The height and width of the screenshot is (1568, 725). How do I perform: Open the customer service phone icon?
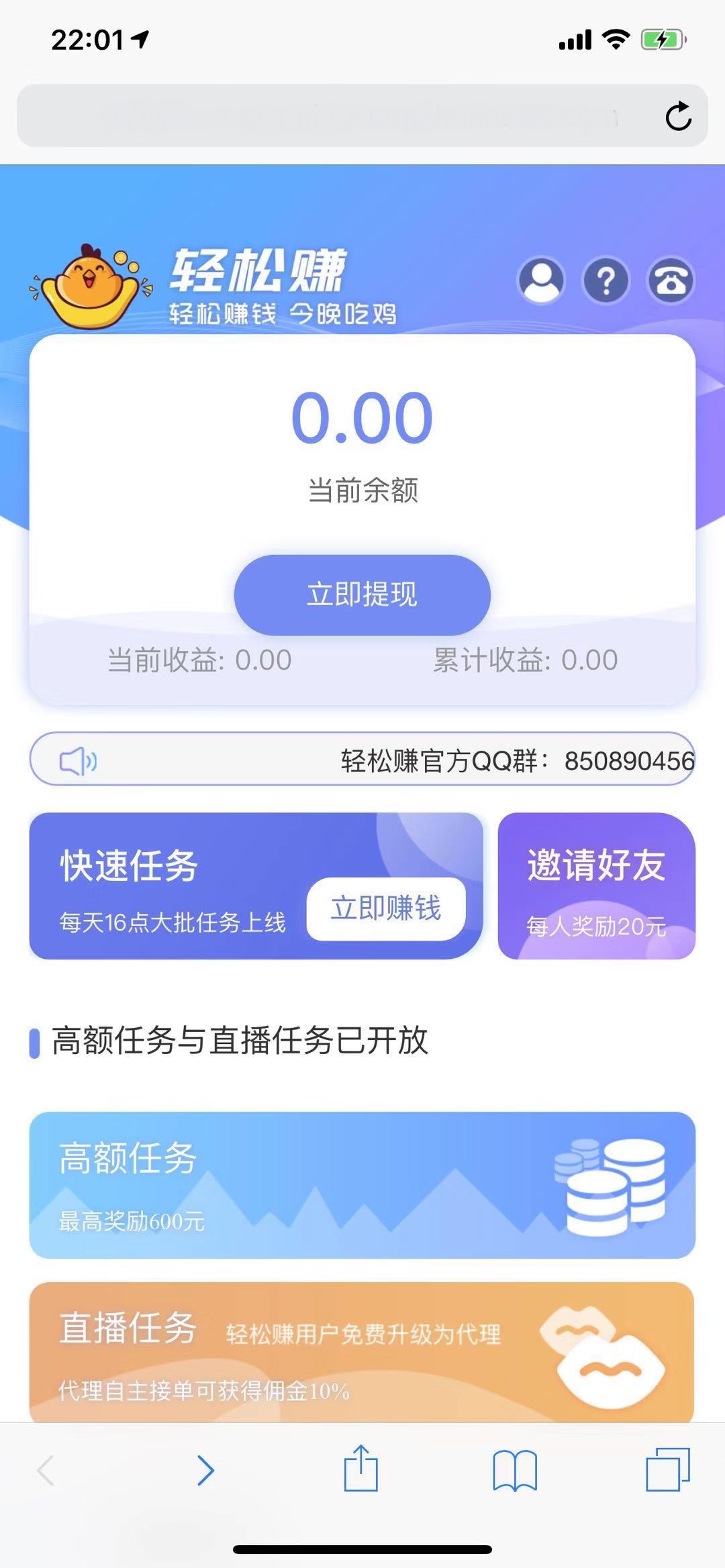(x=672, y=282)
